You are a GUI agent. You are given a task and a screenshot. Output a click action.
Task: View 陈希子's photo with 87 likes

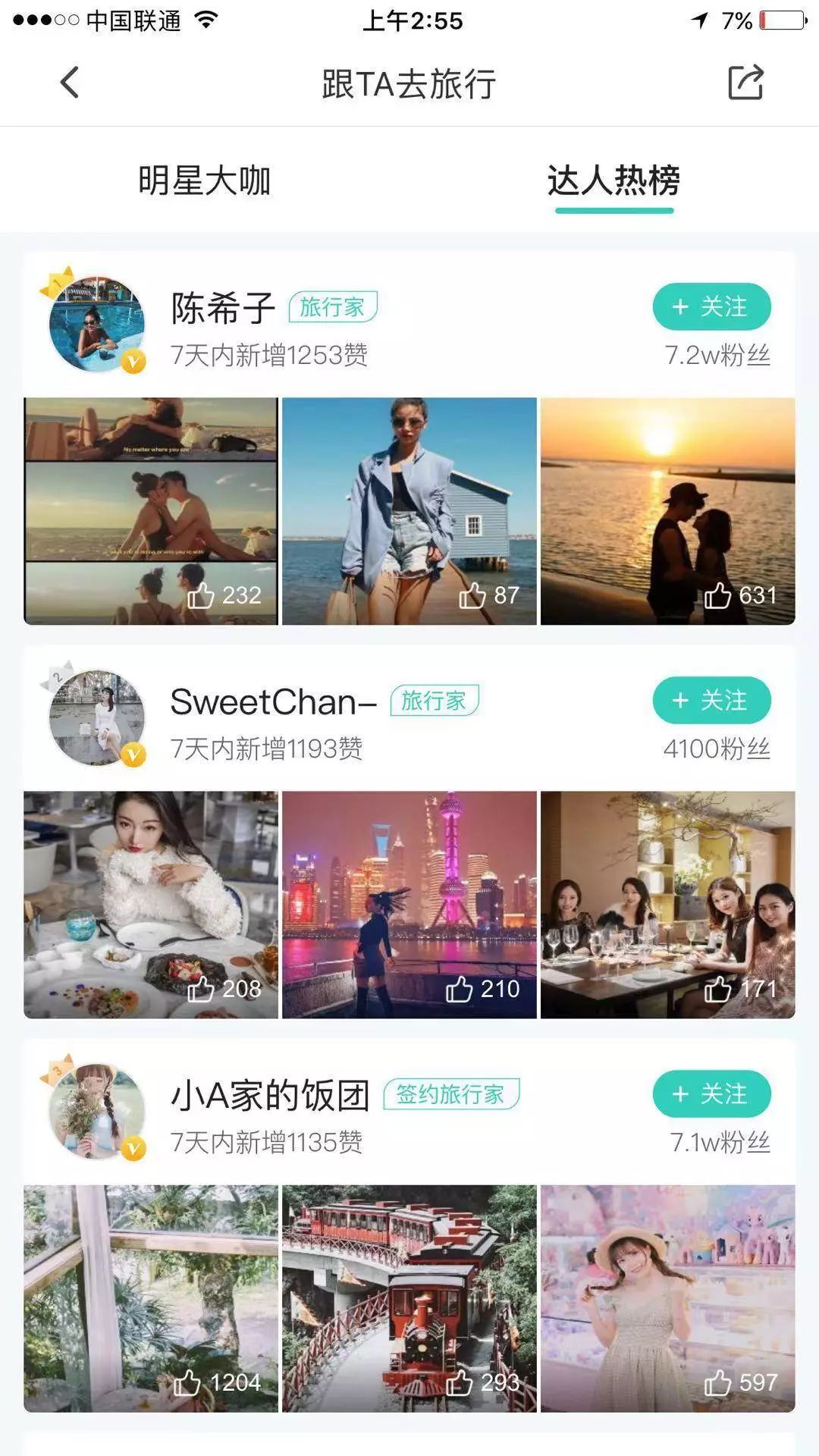[x=409, y=511]
